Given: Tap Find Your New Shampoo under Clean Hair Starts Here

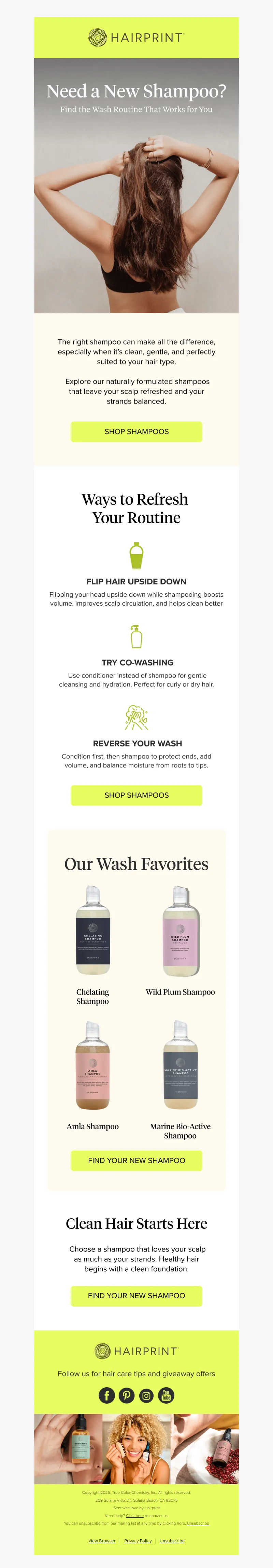Looking at the screenshot, I should pos(136,1295).
